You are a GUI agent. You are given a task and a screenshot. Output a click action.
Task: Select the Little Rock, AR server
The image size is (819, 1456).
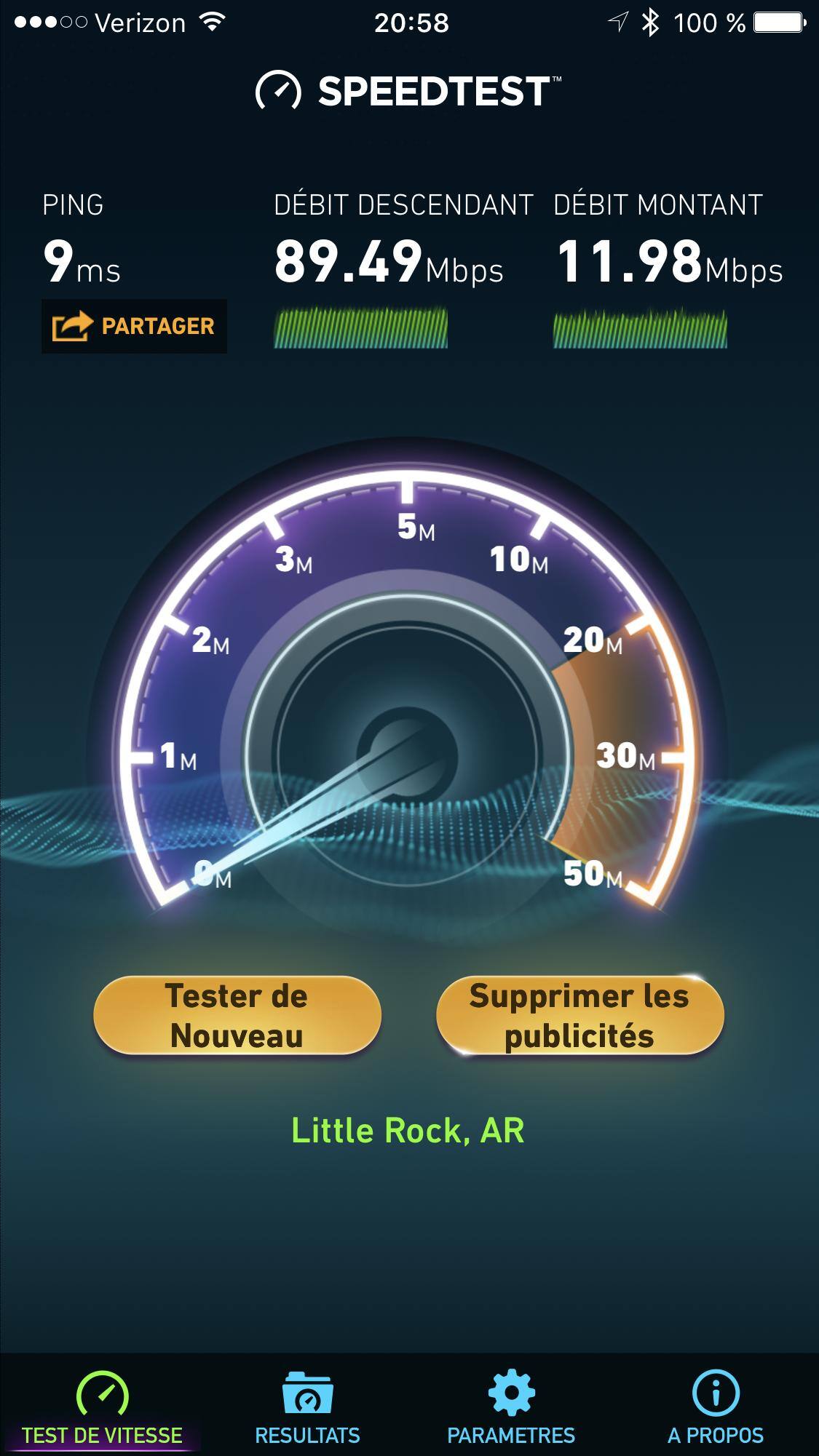[408, 1130]
